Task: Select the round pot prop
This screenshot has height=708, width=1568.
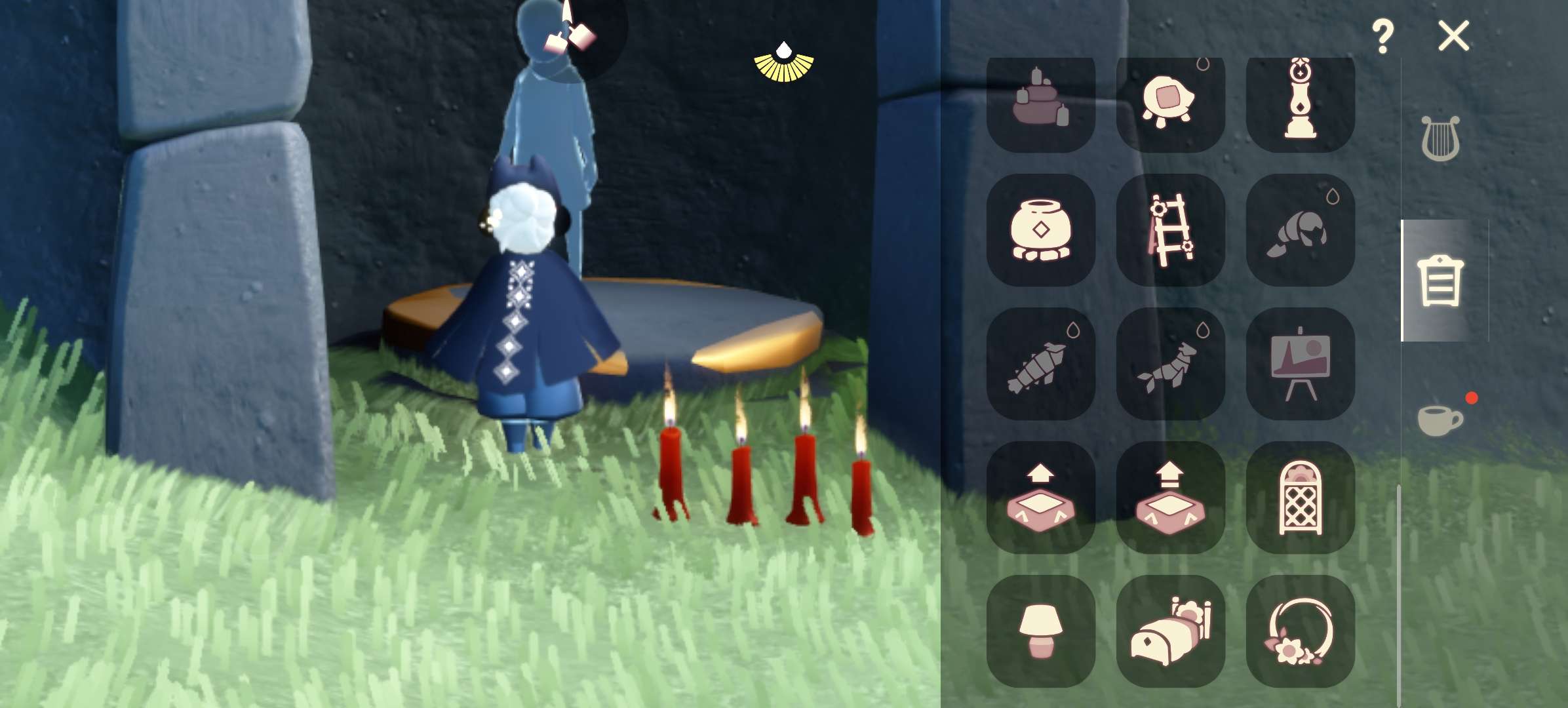Action: pyautogui.click(x=1041, y=230)
